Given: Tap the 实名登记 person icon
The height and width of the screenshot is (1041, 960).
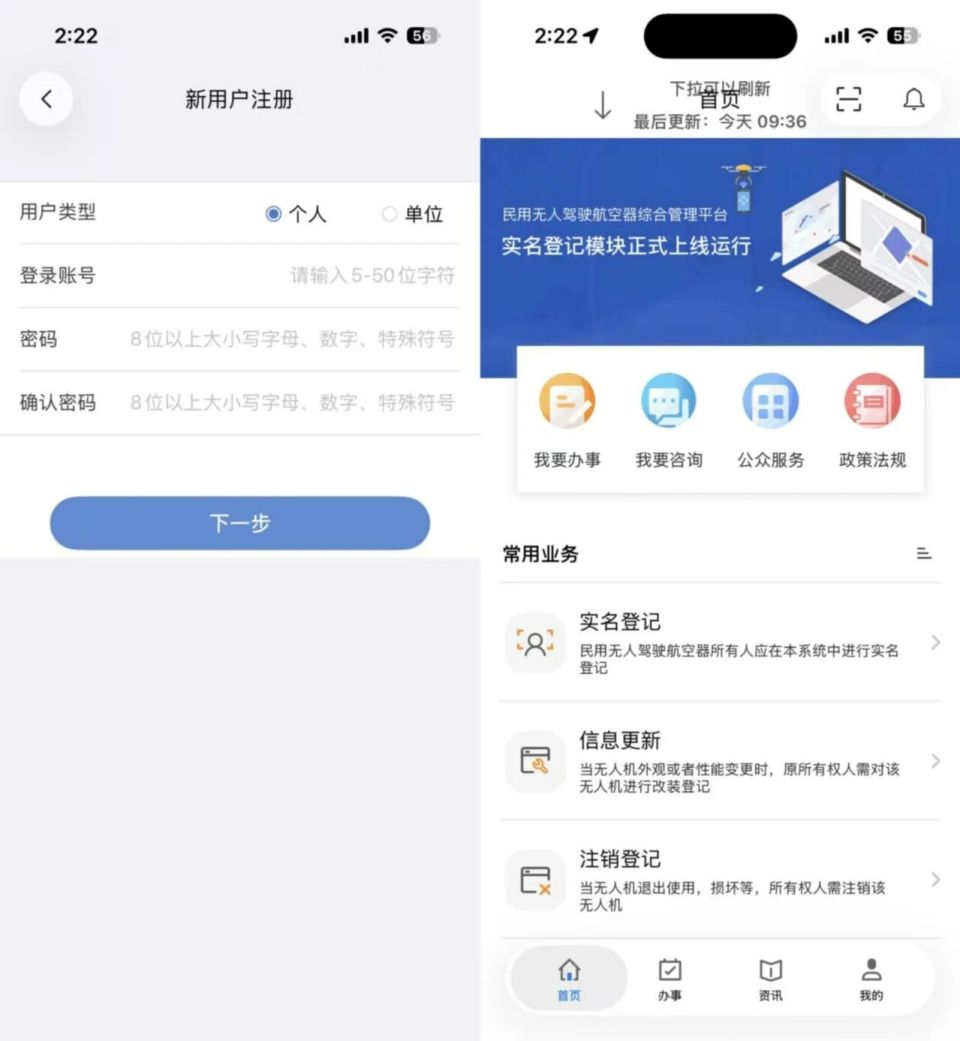Looking at the screenshot, I should pos(535,644).
